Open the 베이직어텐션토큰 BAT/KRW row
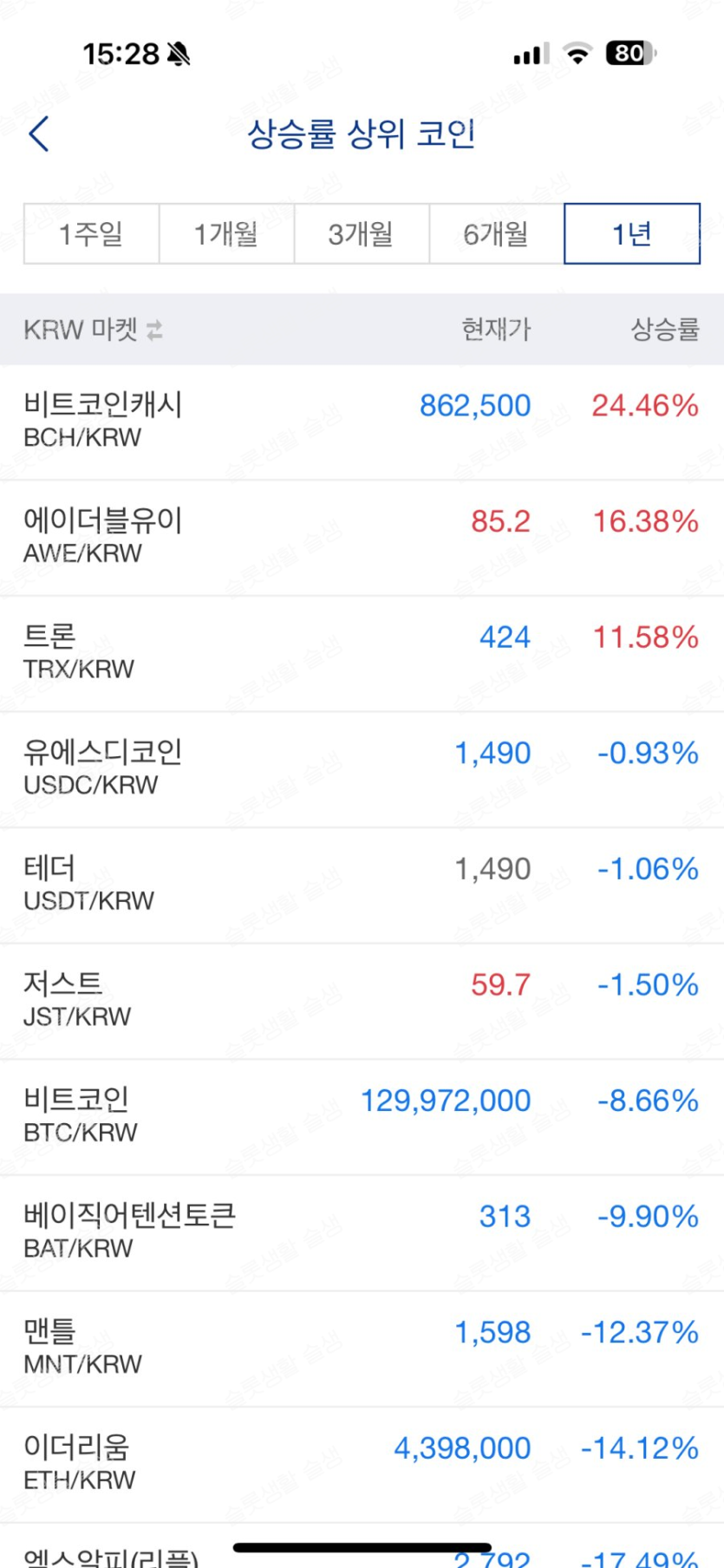This screenshot has width=724, height=1568. pos(362,1232)
